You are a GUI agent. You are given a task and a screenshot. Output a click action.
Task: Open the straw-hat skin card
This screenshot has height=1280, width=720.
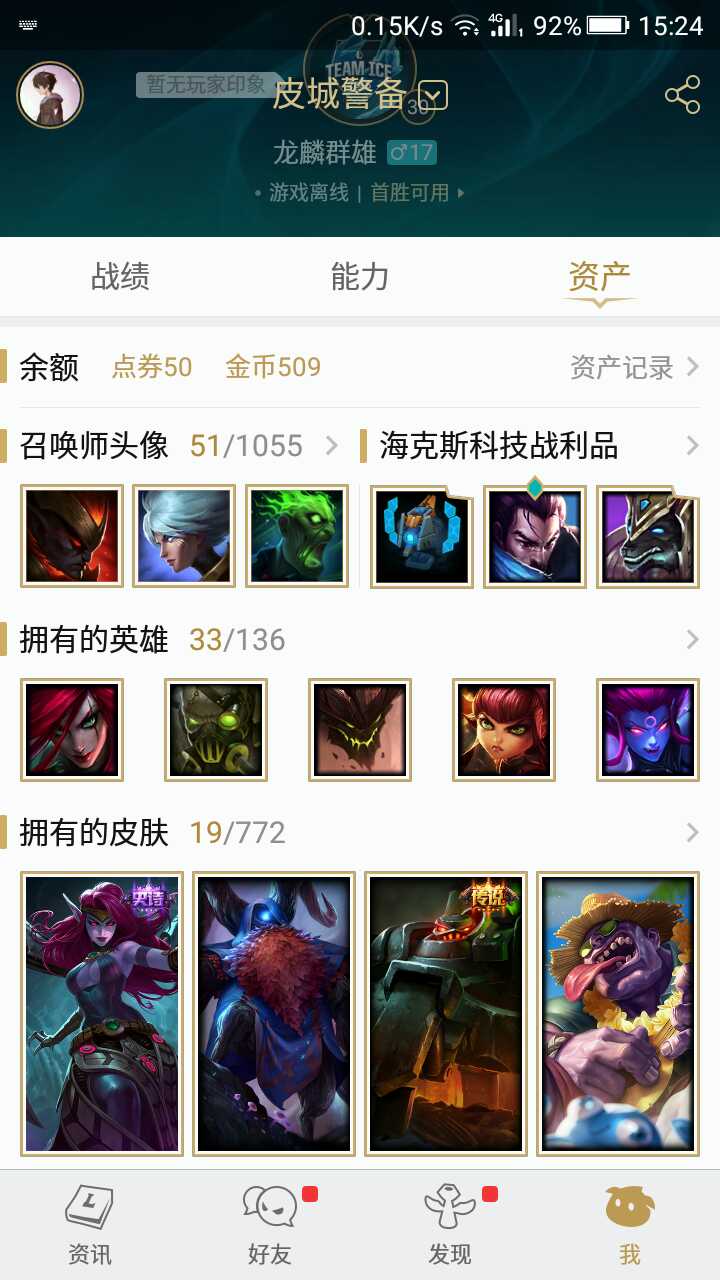(x=618, y=1012)
